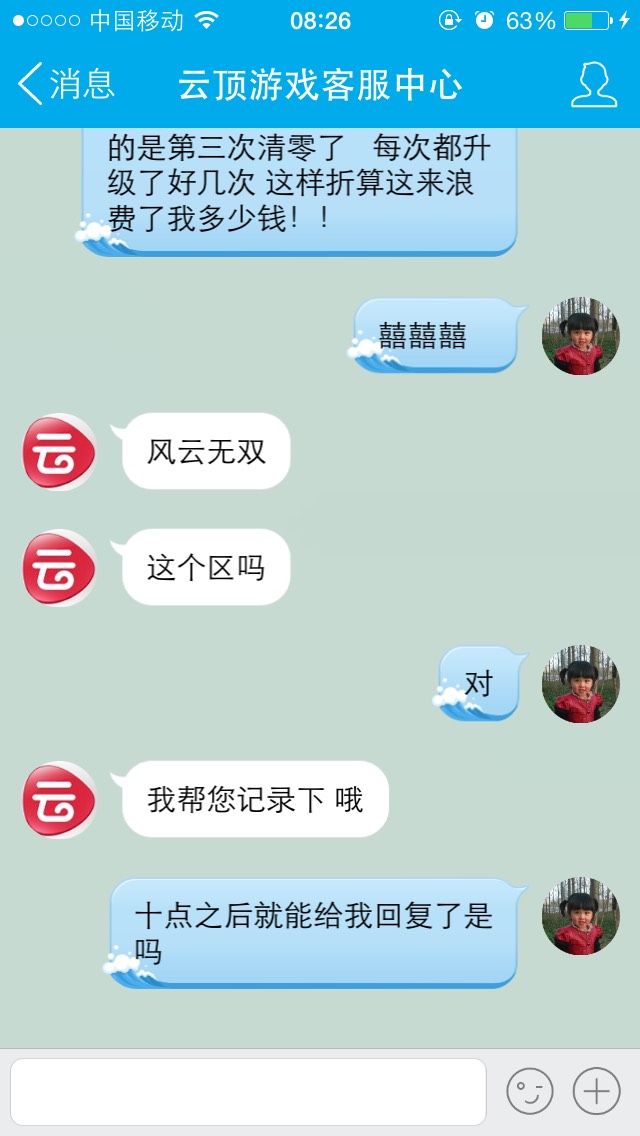Go back to 消息 list
Screen dimensions: 640x1136
(x=66, y=84)
